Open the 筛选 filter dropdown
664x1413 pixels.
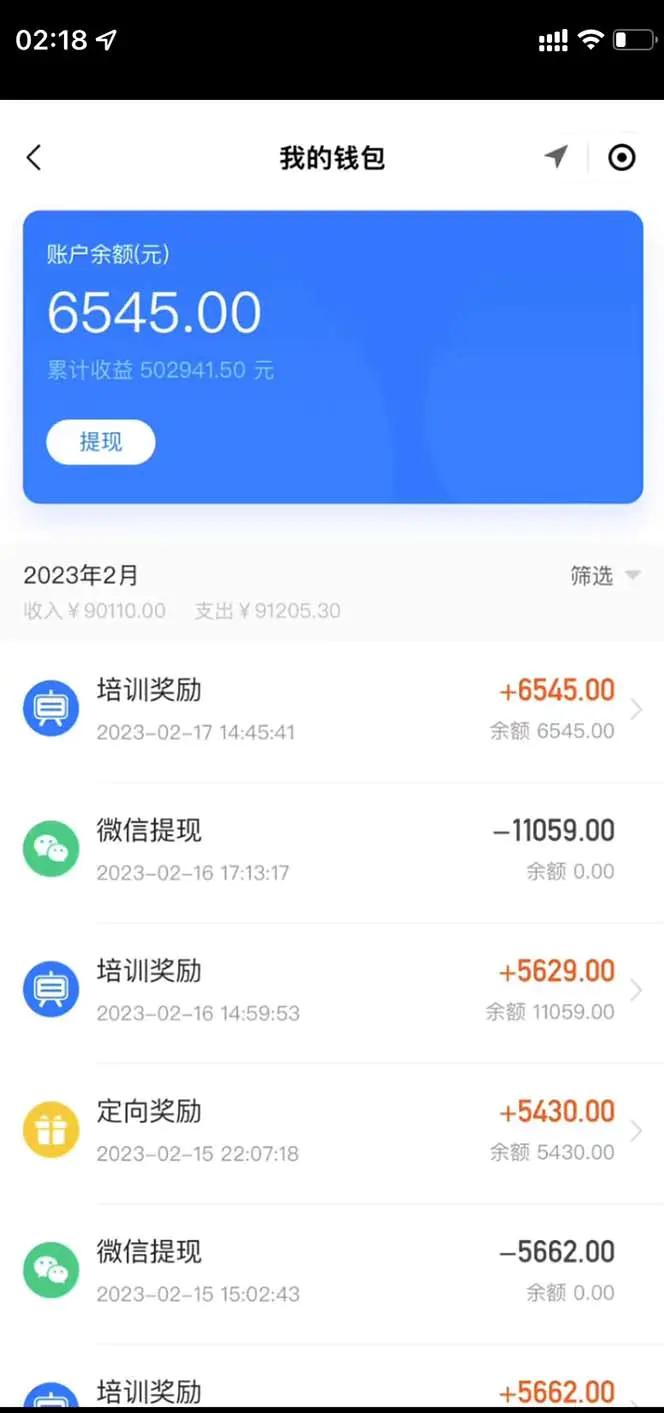(x=604, y=575)
